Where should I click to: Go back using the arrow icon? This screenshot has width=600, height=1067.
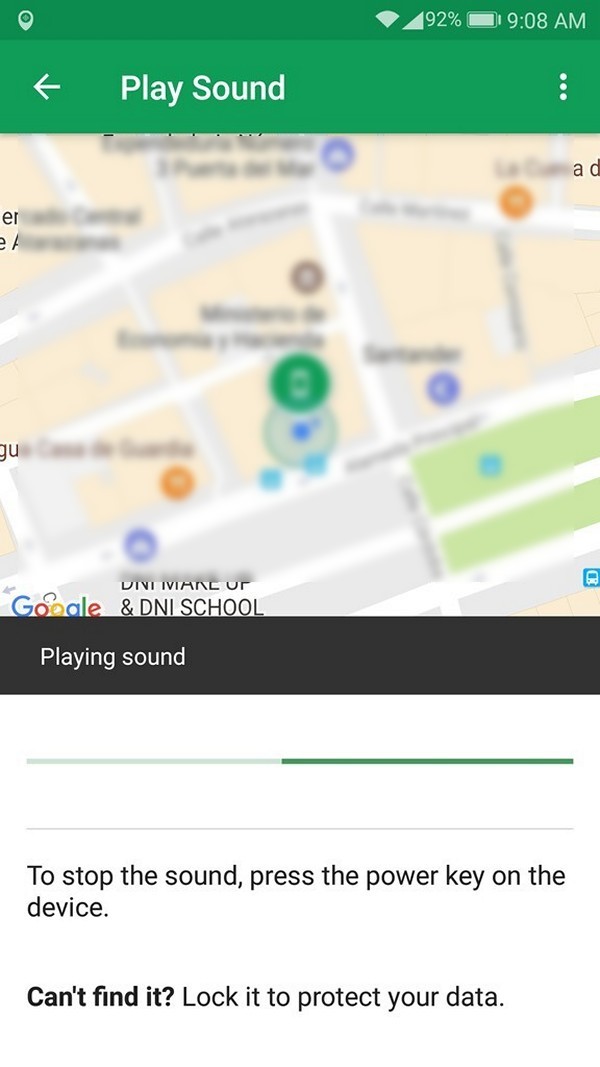[46, 87]
